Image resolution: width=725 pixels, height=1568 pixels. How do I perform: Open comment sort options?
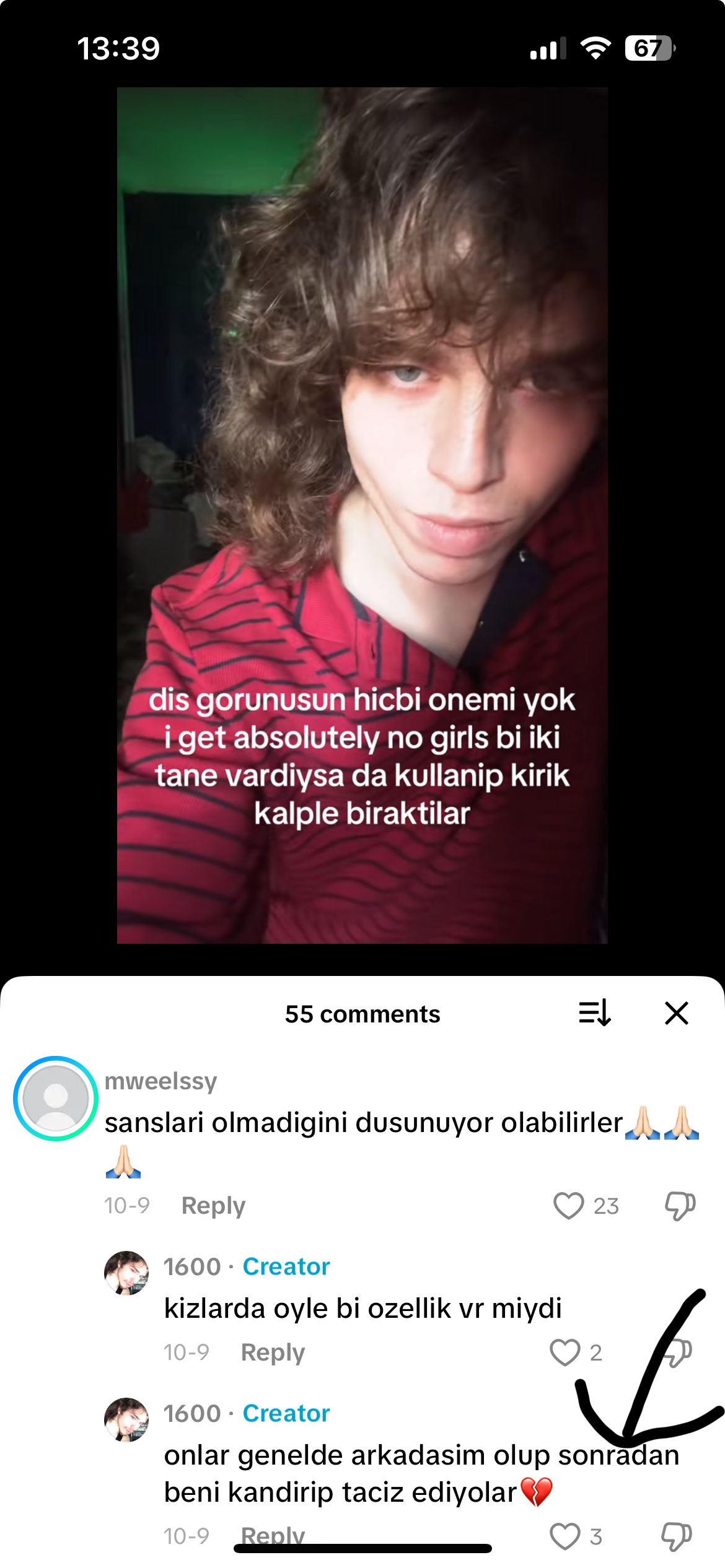tap(595, 1014)
